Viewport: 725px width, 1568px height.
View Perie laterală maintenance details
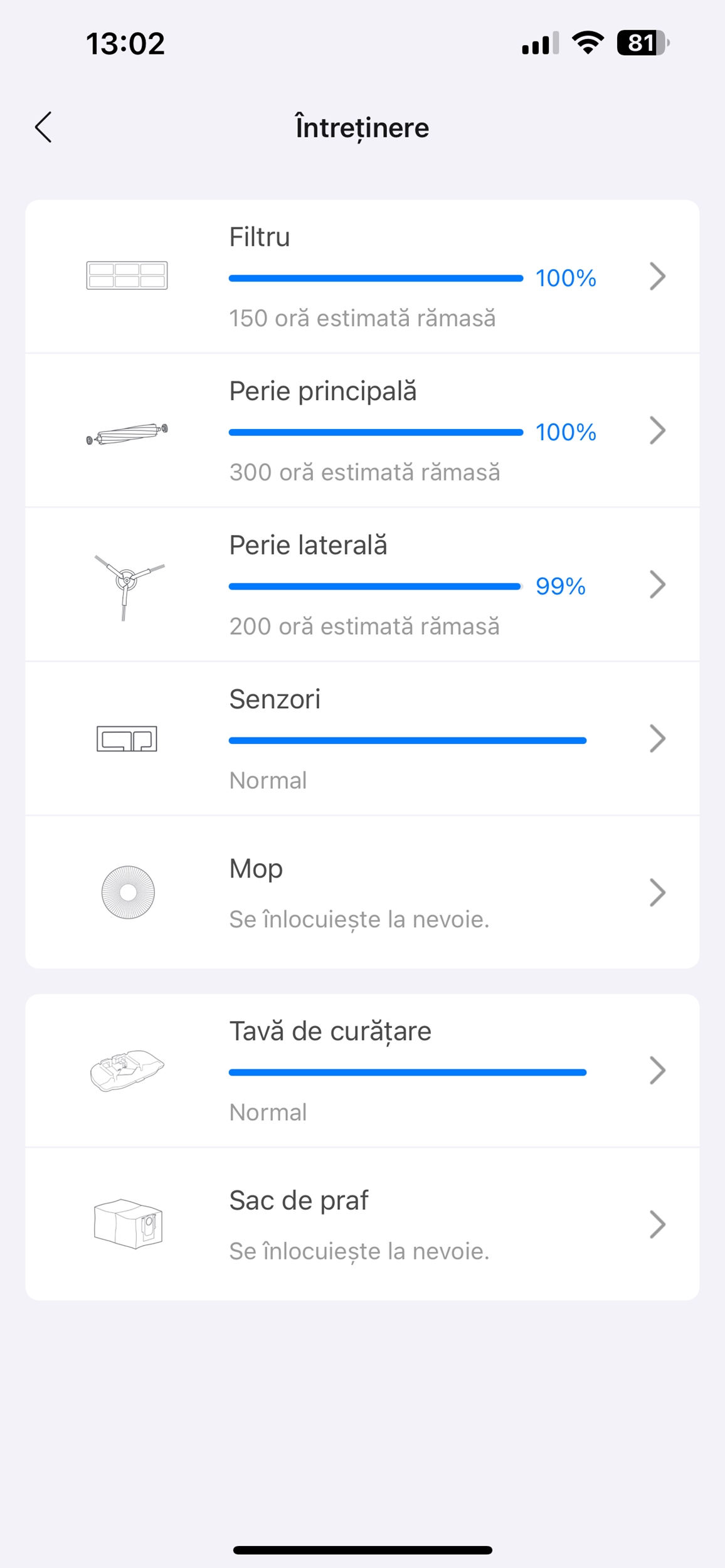pos(362,585)
